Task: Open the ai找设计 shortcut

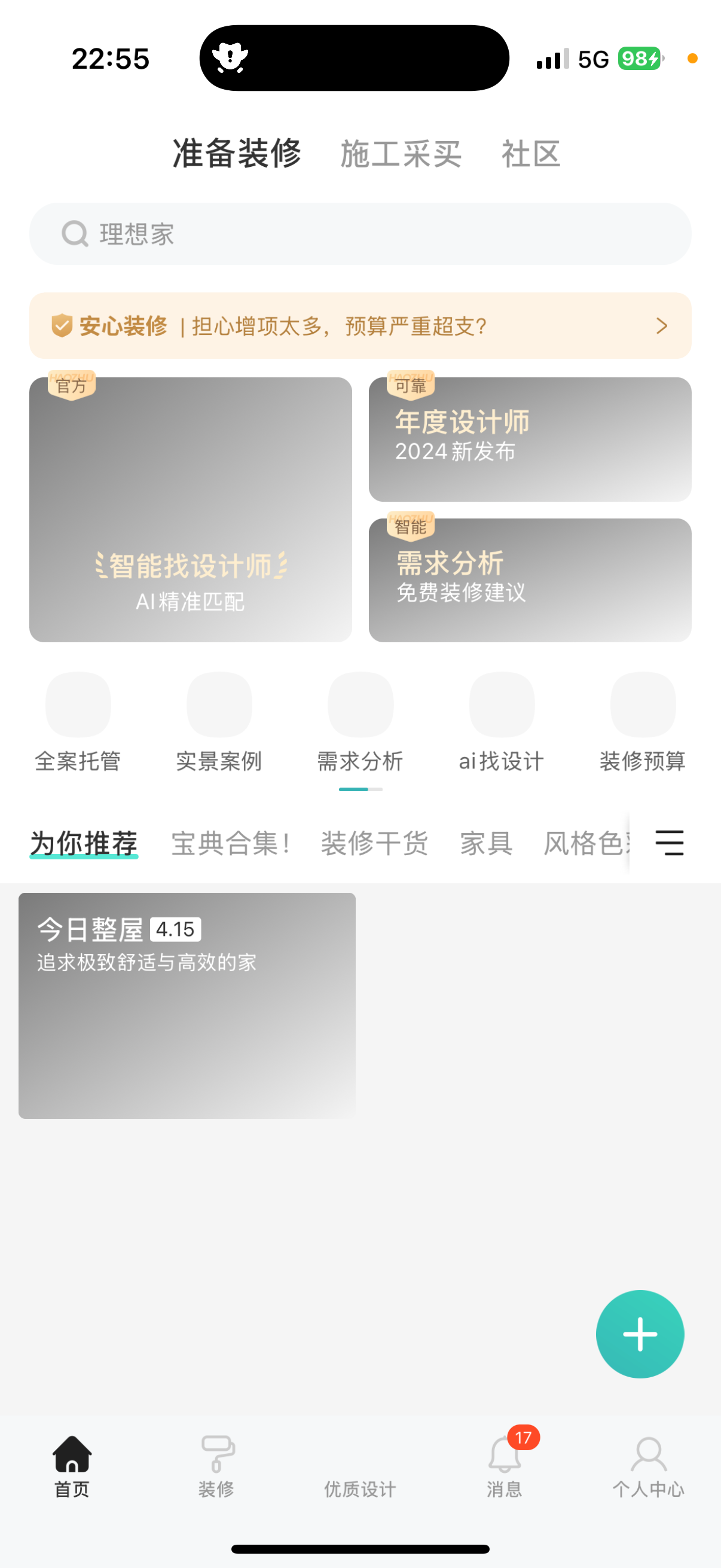Action: click(502, 722)
